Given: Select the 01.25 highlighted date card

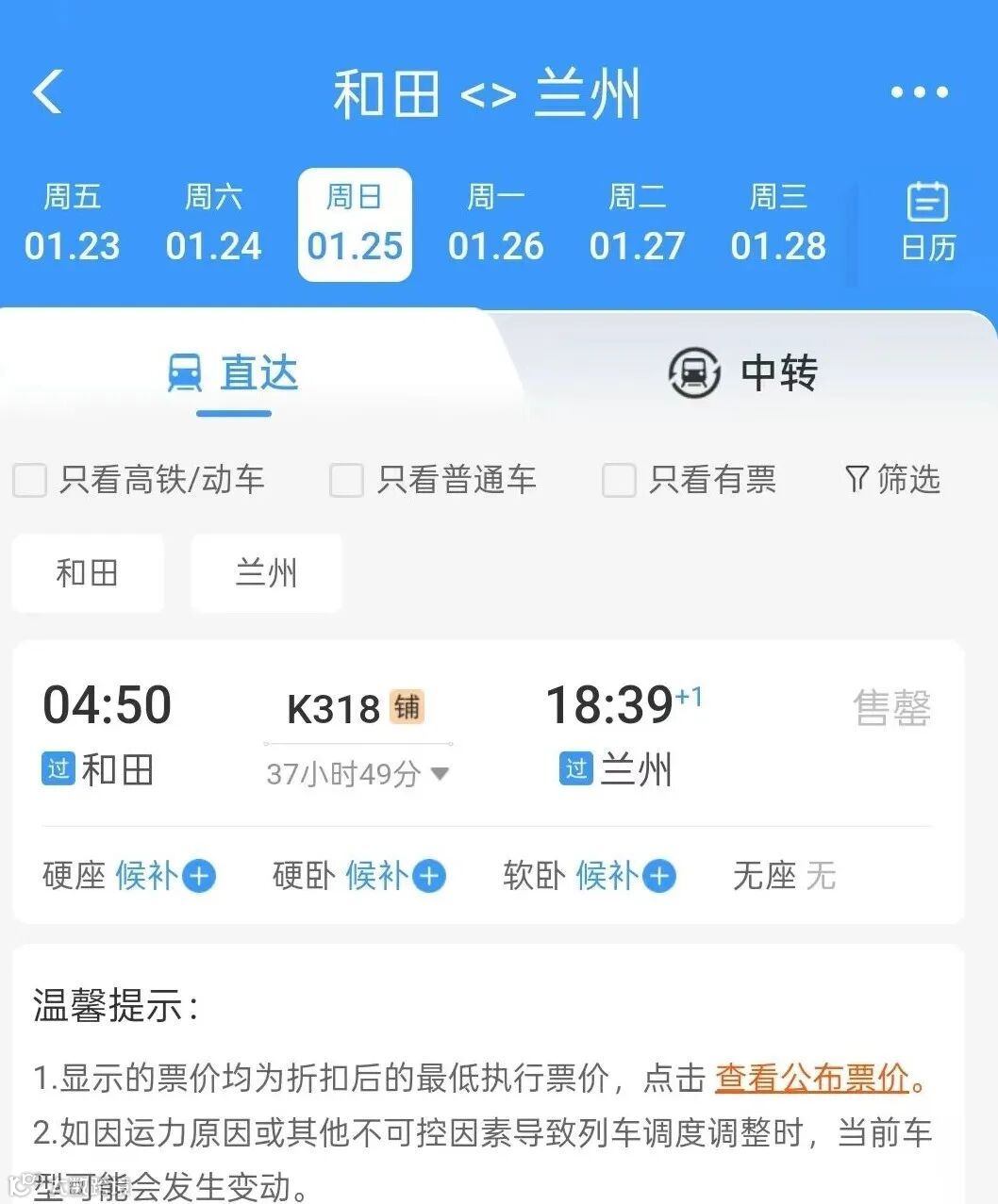Looking at the screenshot, I should [x=355, y=223].
